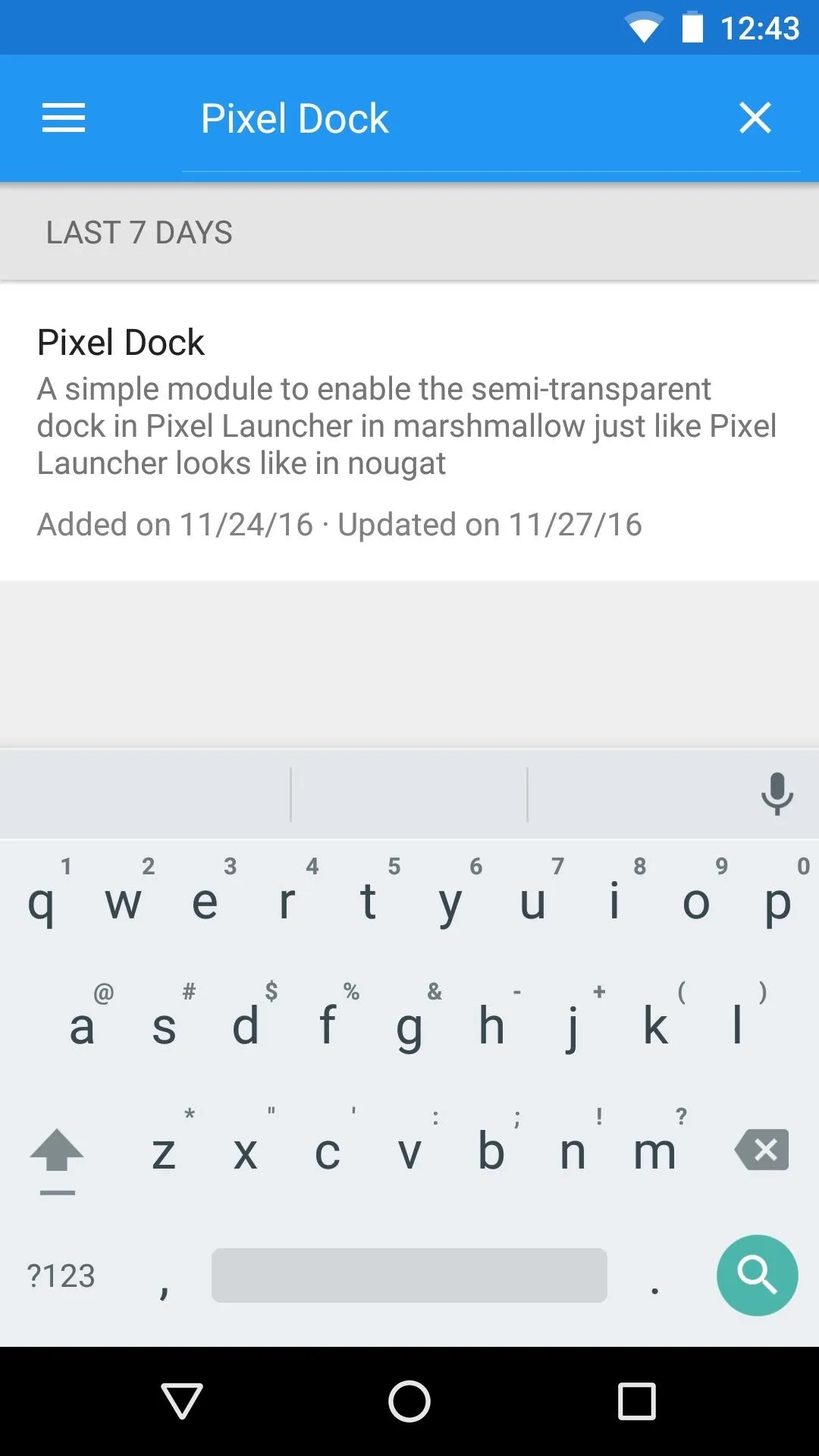Hit the keyboard backspace key
819x1456 pixels.
point(761,1150)
